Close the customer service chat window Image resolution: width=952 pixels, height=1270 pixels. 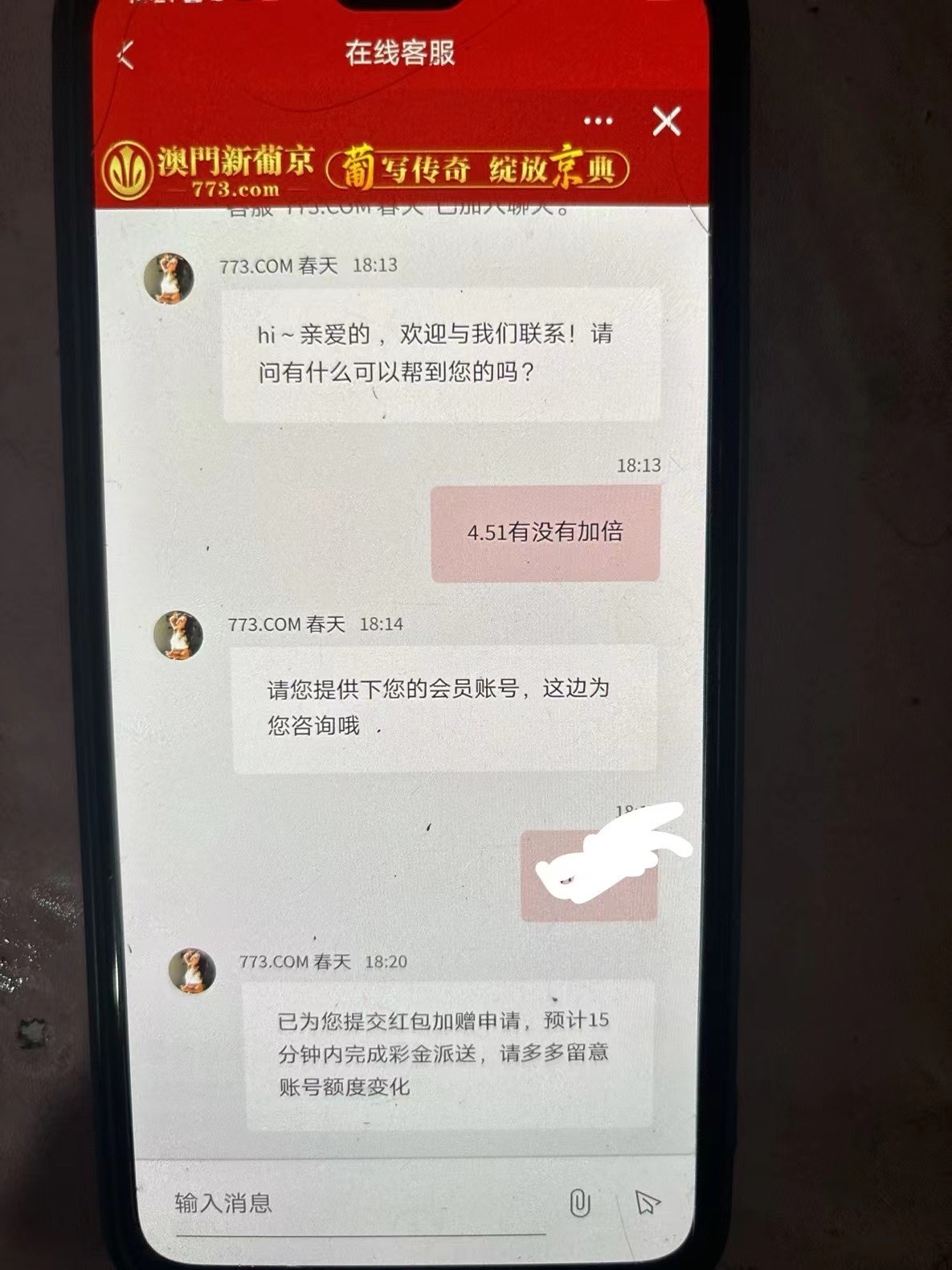pyautogui.click(x=666, y=122)
